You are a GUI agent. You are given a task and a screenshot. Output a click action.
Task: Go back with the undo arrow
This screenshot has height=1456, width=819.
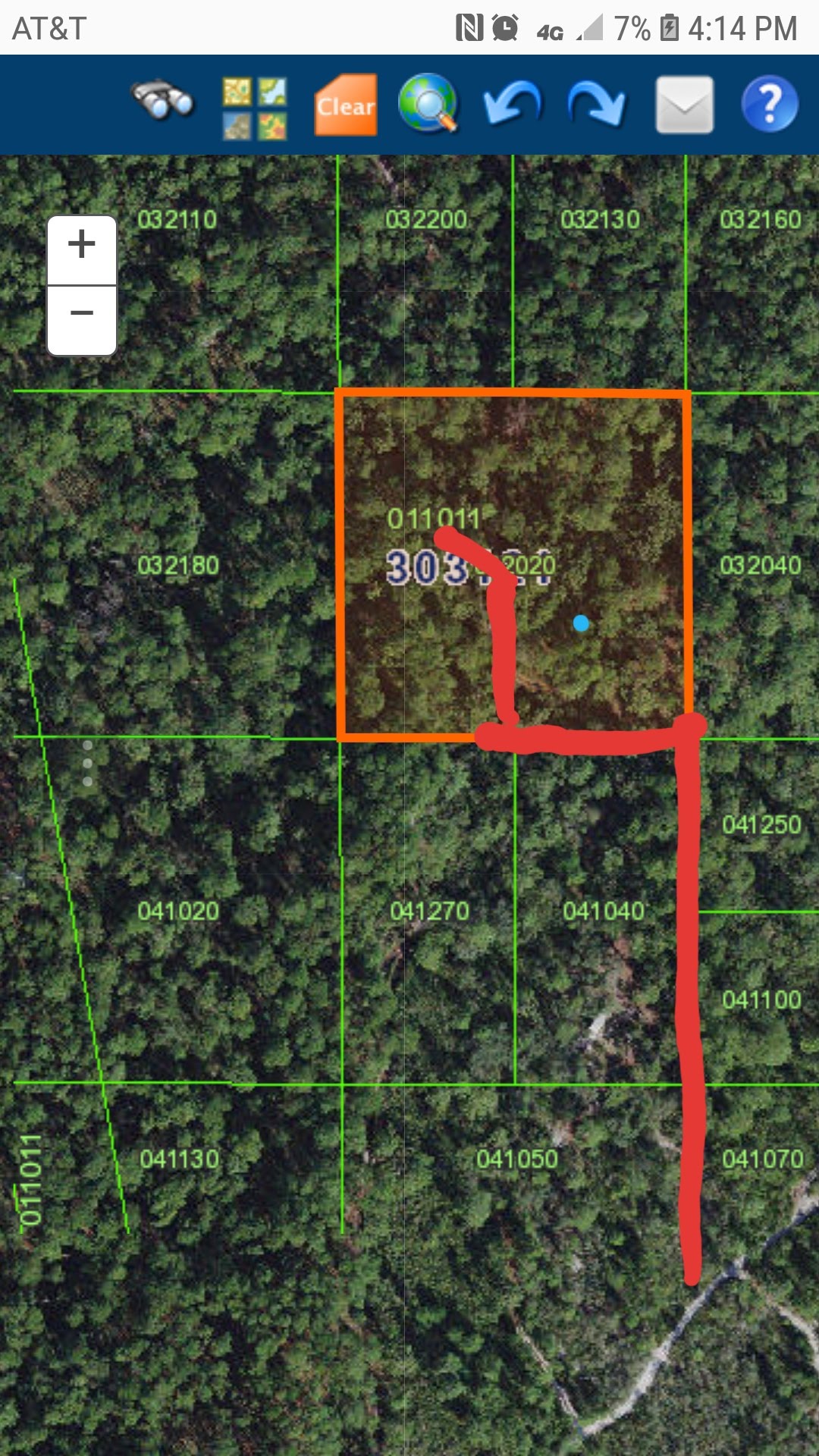[x=513, y=103]
